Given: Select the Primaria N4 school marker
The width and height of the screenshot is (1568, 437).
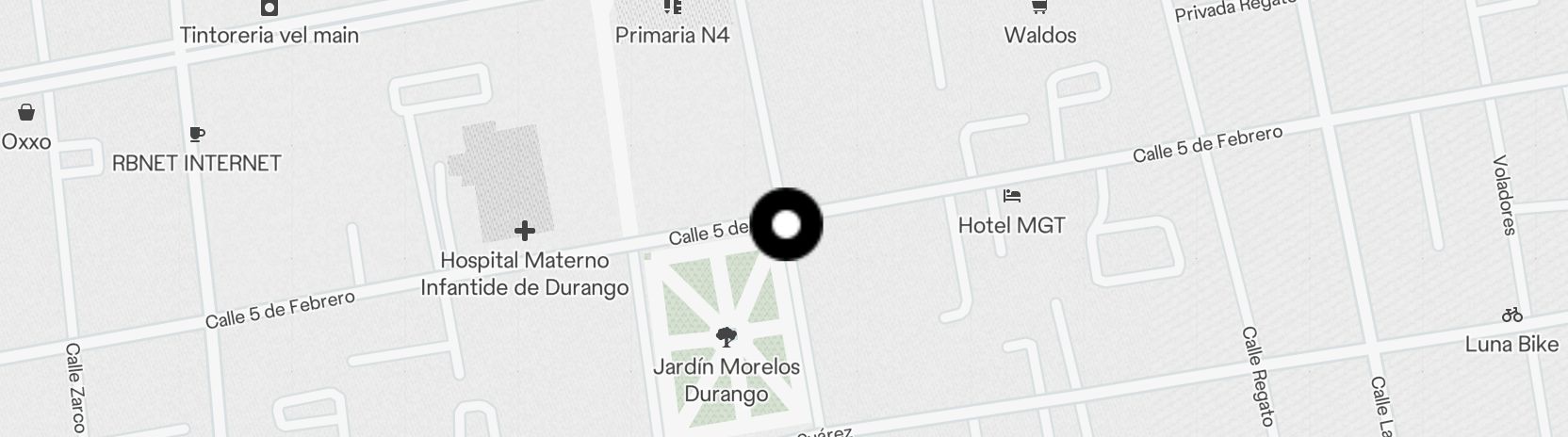Looking at the screenshot, I should coord(672,8).
